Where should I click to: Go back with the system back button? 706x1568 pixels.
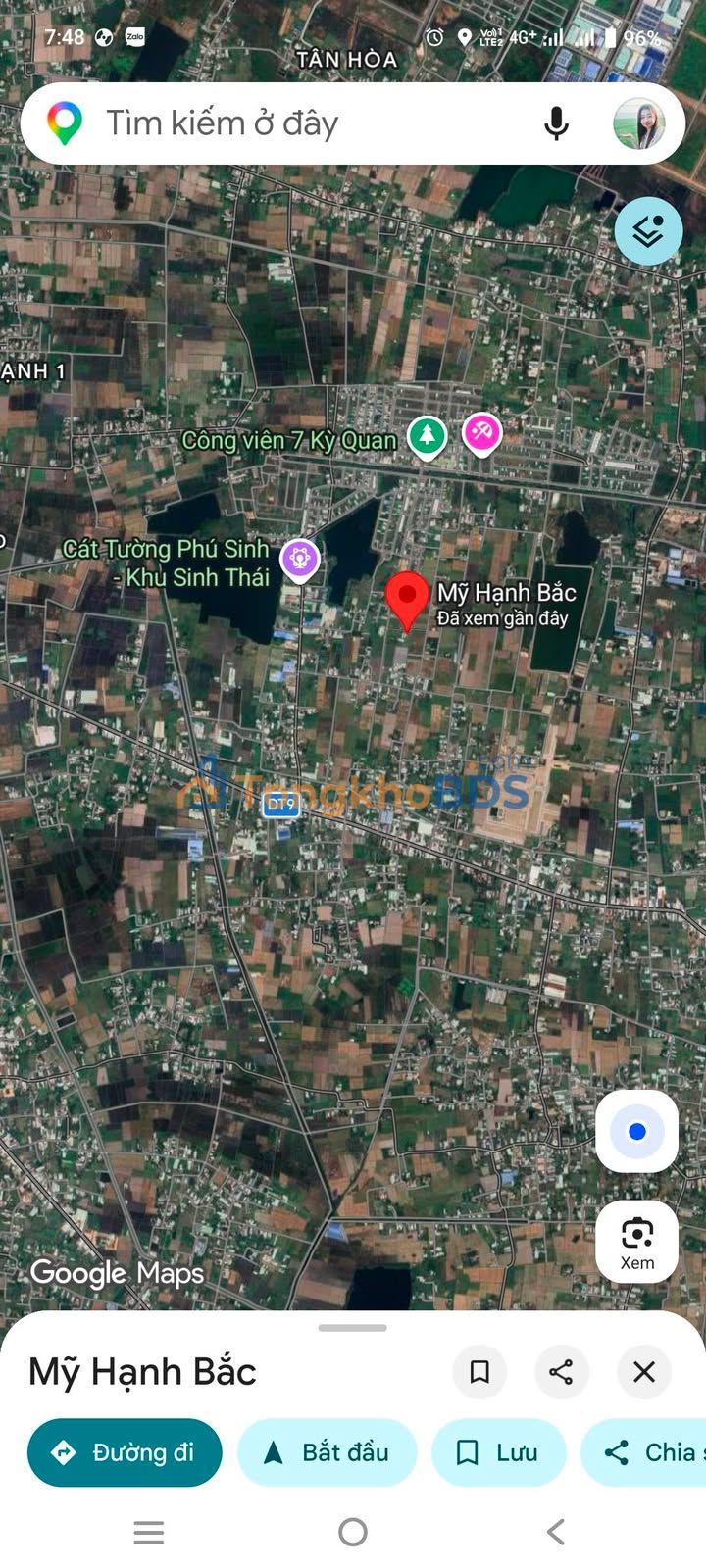click(x=555, y=1532)
